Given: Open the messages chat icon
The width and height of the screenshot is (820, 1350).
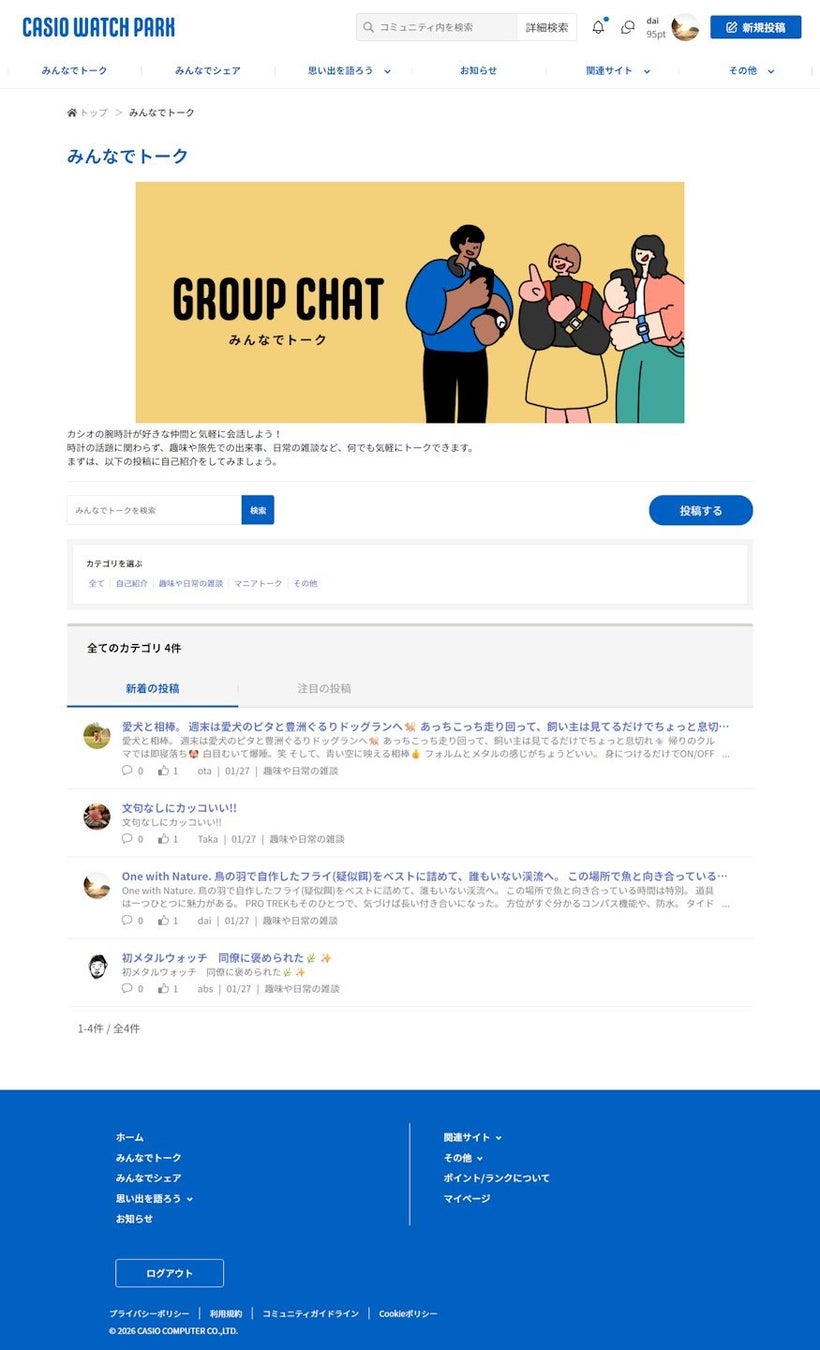Looking at the screenshot, I should click(x=628, y=27).
